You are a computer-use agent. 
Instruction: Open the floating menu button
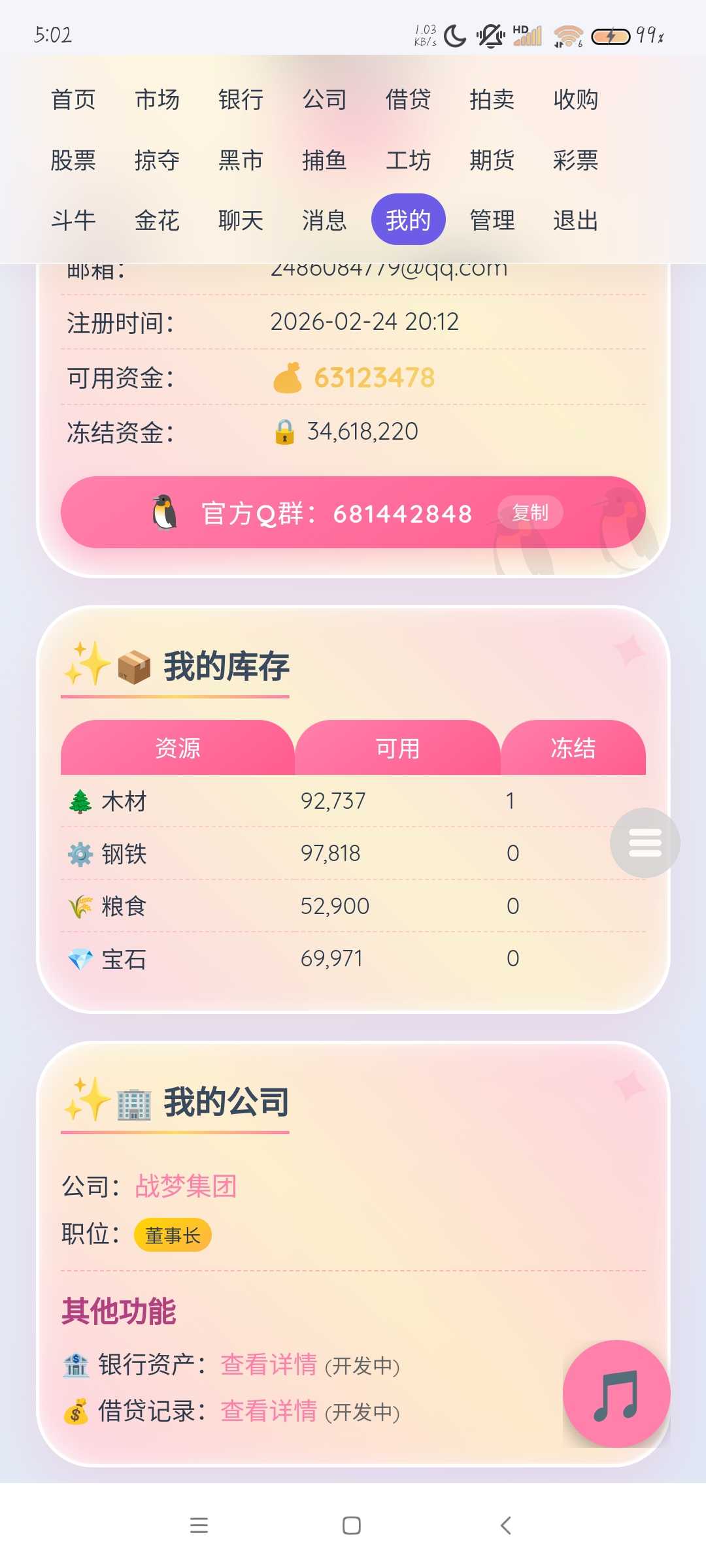[645, 842]
